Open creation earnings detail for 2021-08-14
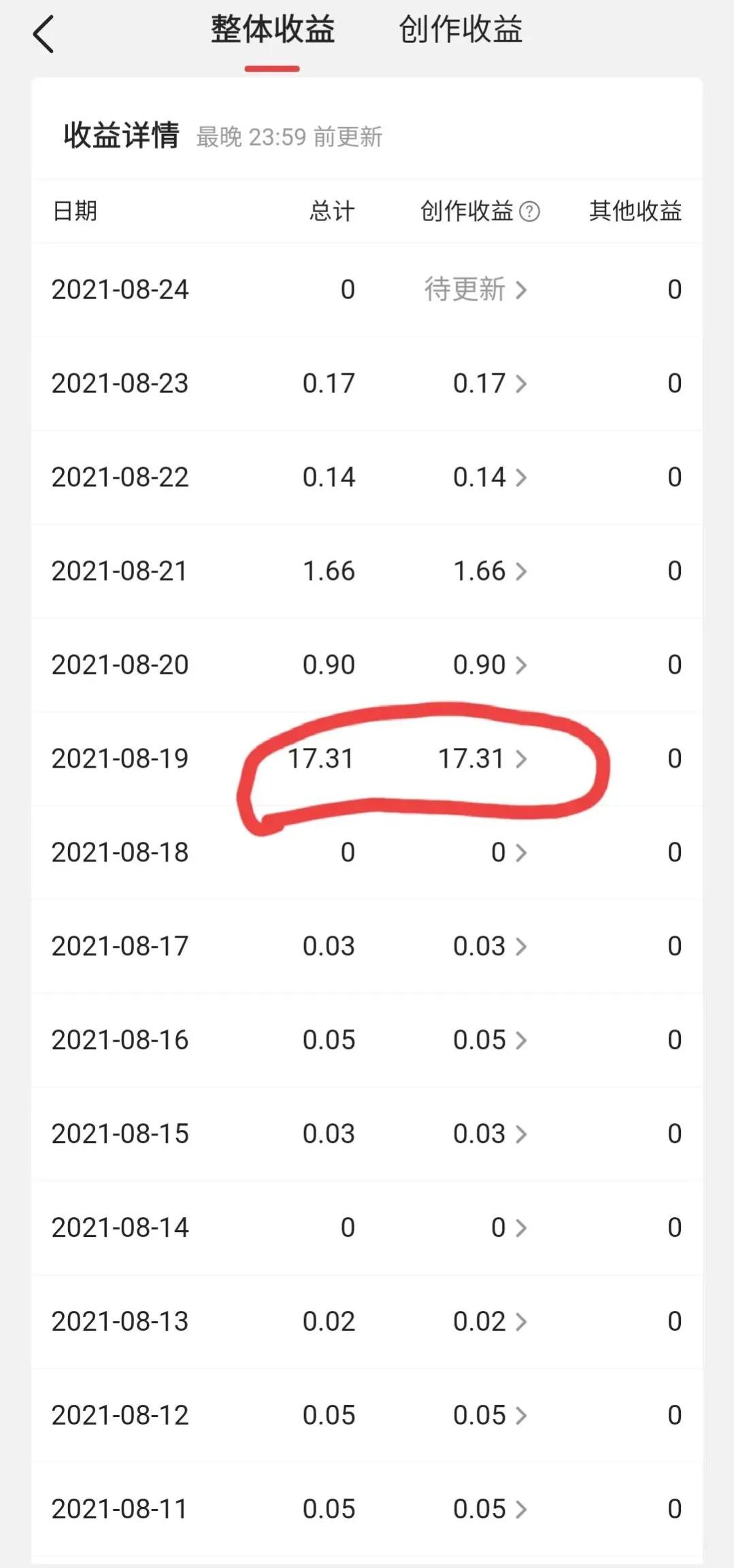Image resolution: width=734 pixels, height=1568 pixels. point(508,1228)
